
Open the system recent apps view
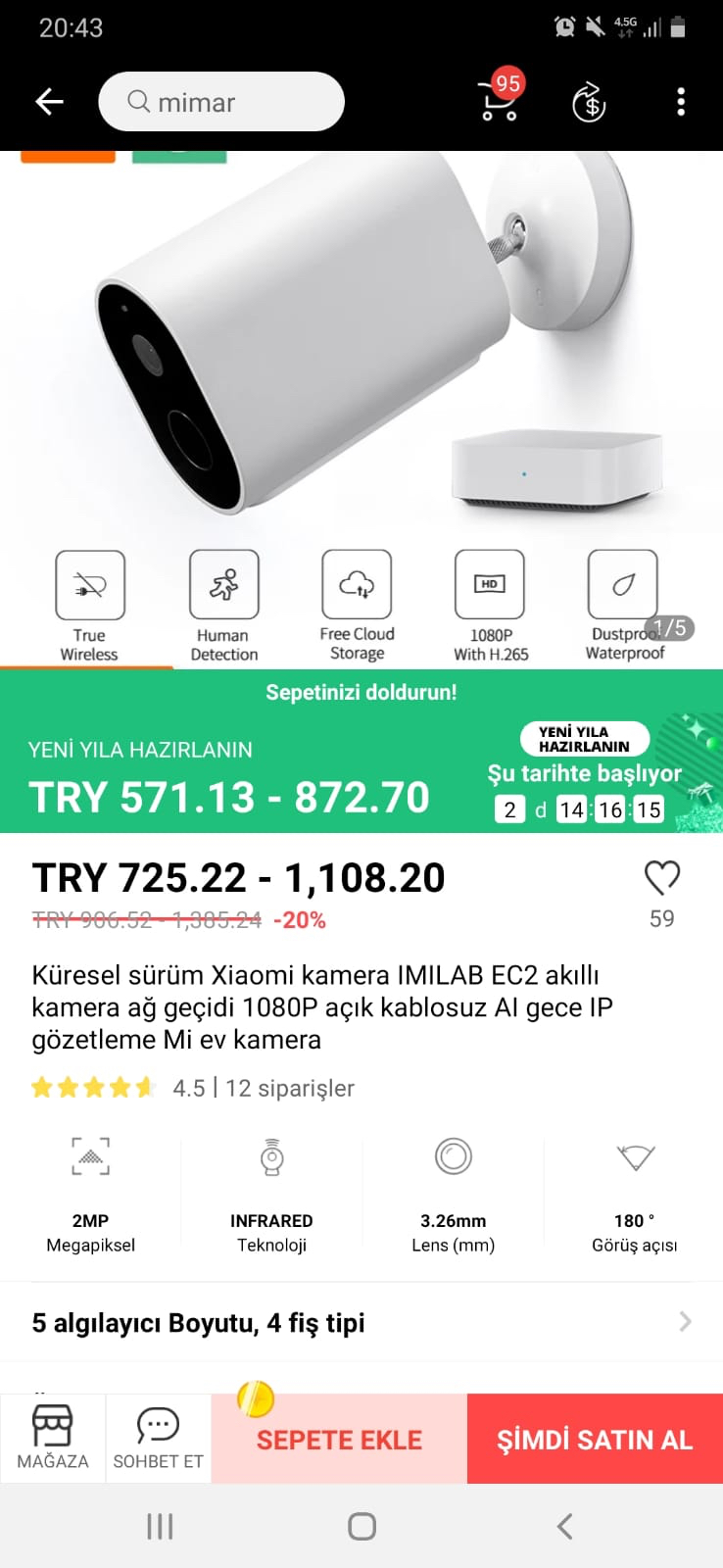(160, 1526)
